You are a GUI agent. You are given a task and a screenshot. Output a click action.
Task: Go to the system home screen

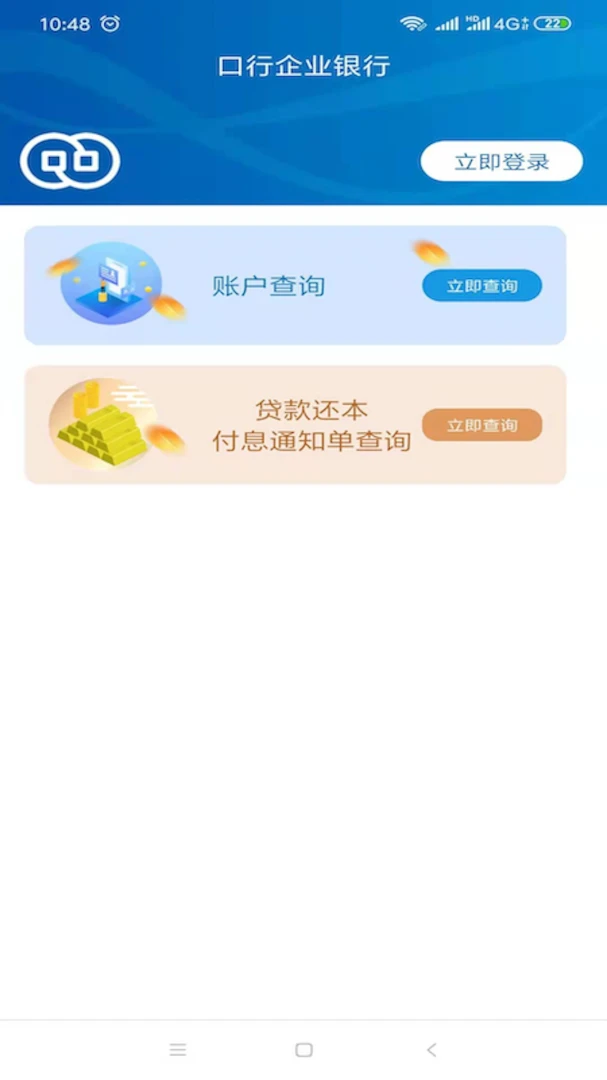tap(304, 1050)
